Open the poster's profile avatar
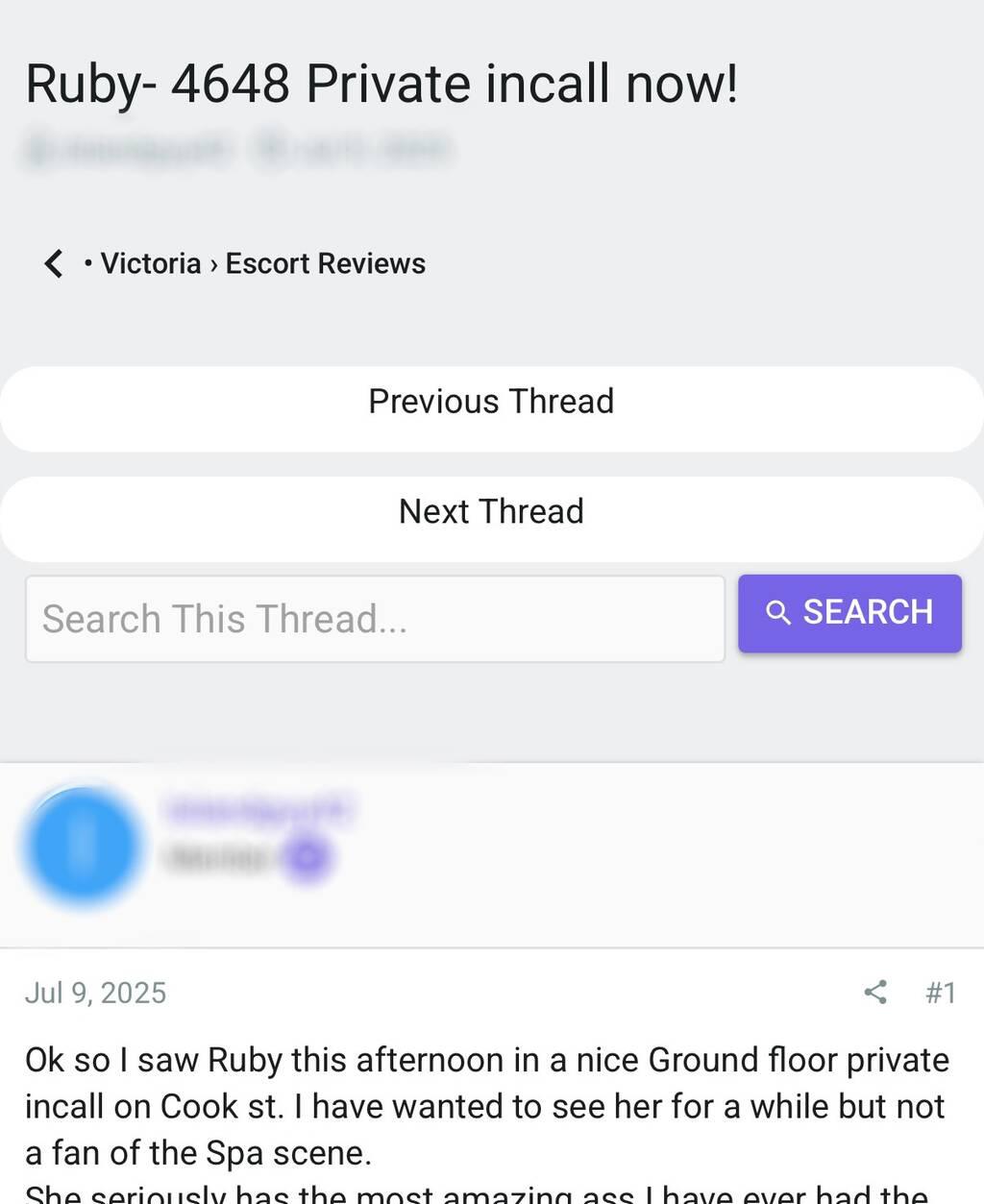This screenshot has height=1204, width=984. coord(83,847)
